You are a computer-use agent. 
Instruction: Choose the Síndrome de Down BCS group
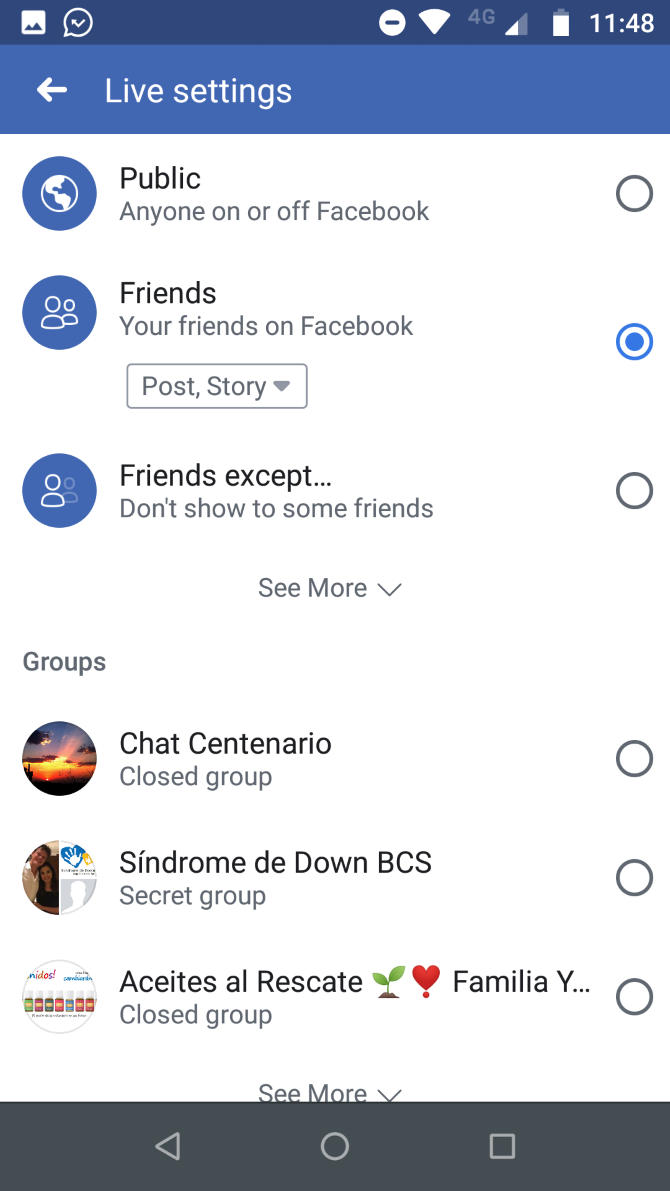pos(634,878)
